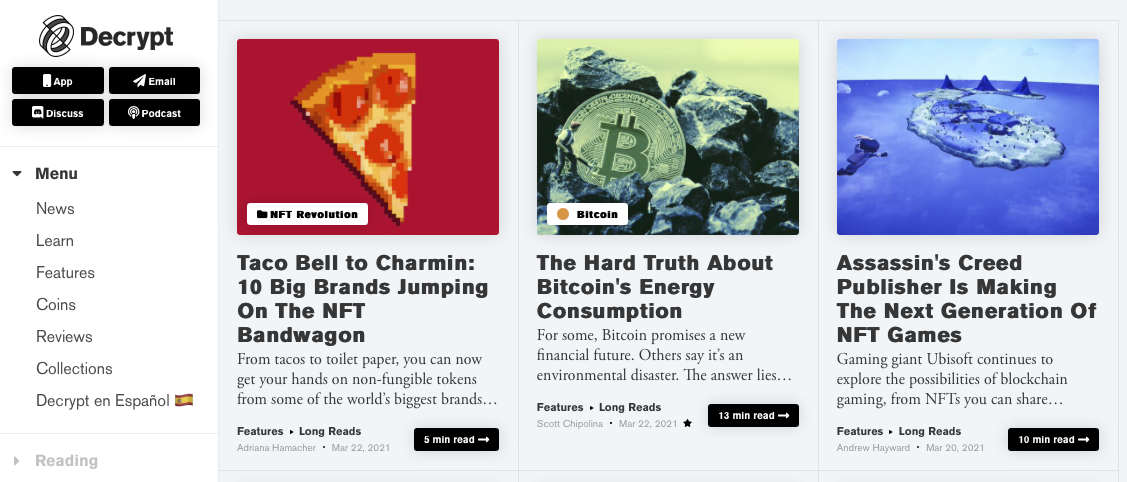The width and height of the screenshot is (1127, 482).
Task: Read the Taco Bell 5 min article
Action: (x=456, y=440)
